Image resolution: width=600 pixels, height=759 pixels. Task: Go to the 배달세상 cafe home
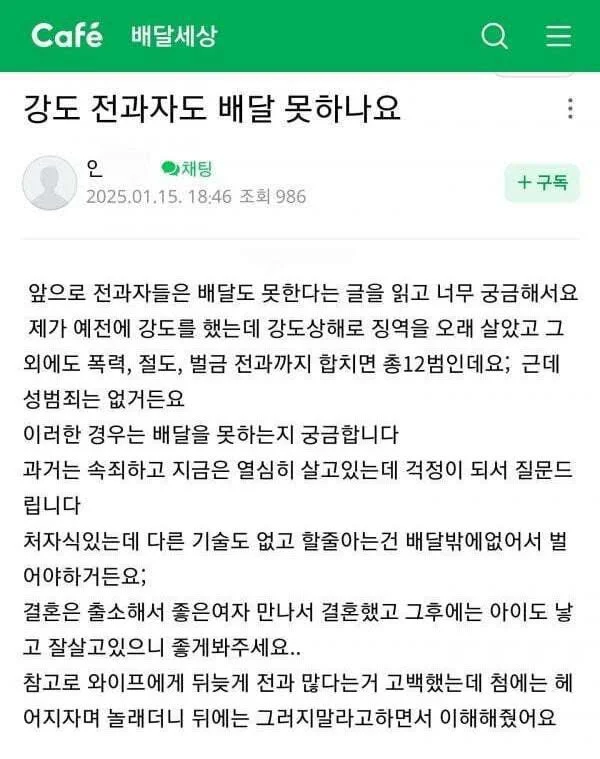pyautogui.click(x=173, y=37)
